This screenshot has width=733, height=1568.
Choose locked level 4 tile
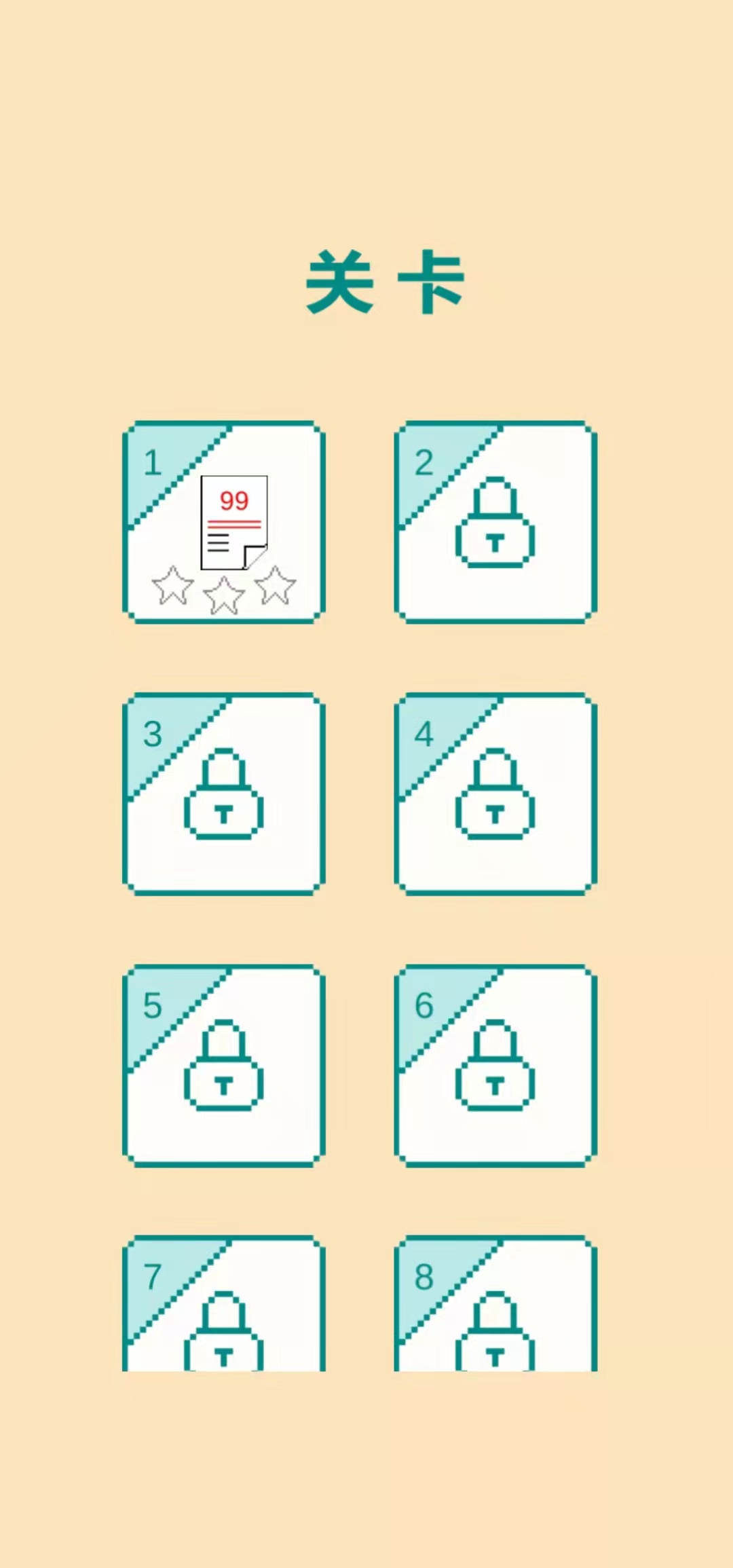[x=495, y=794]
